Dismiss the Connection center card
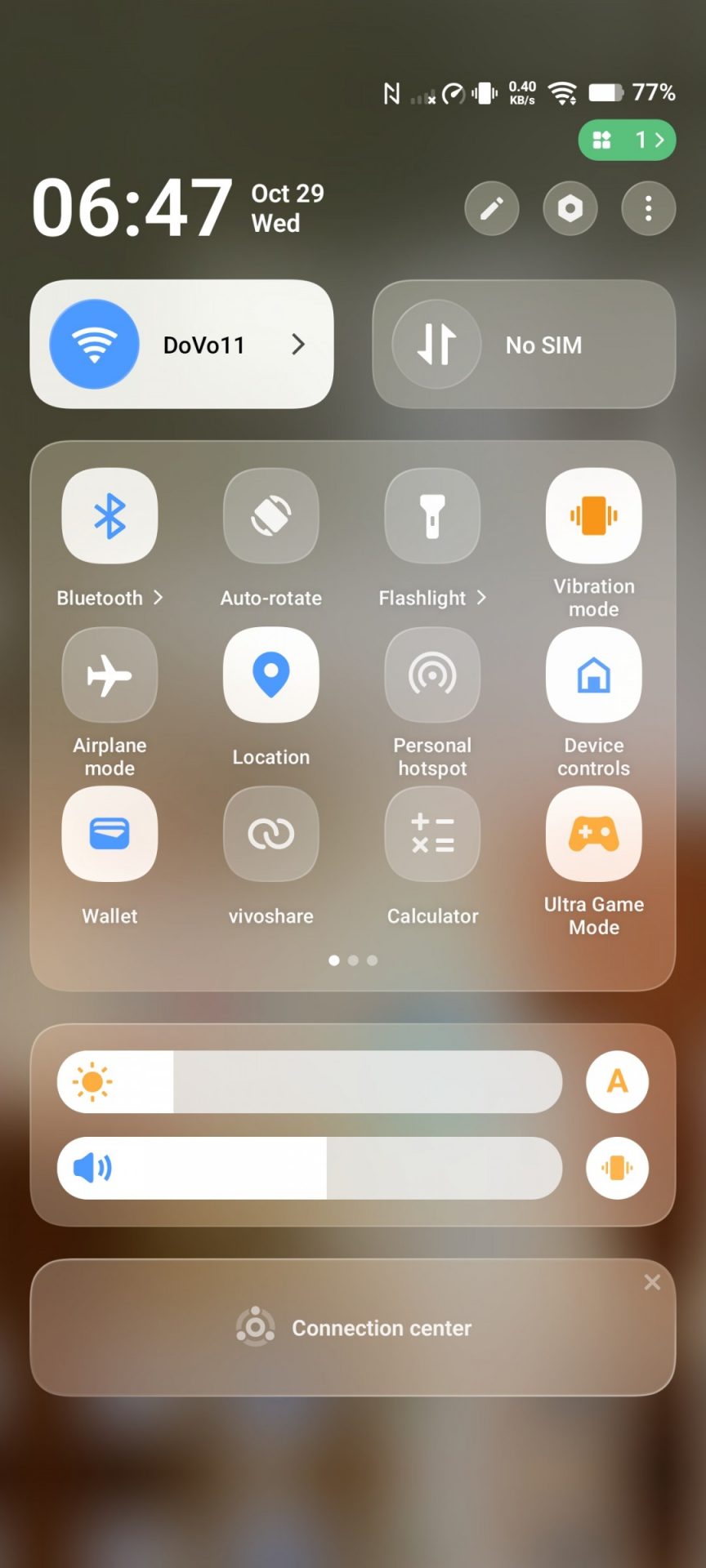Image resolution: width=706 pixels, height=1568 pixels. click(652, 1282)
